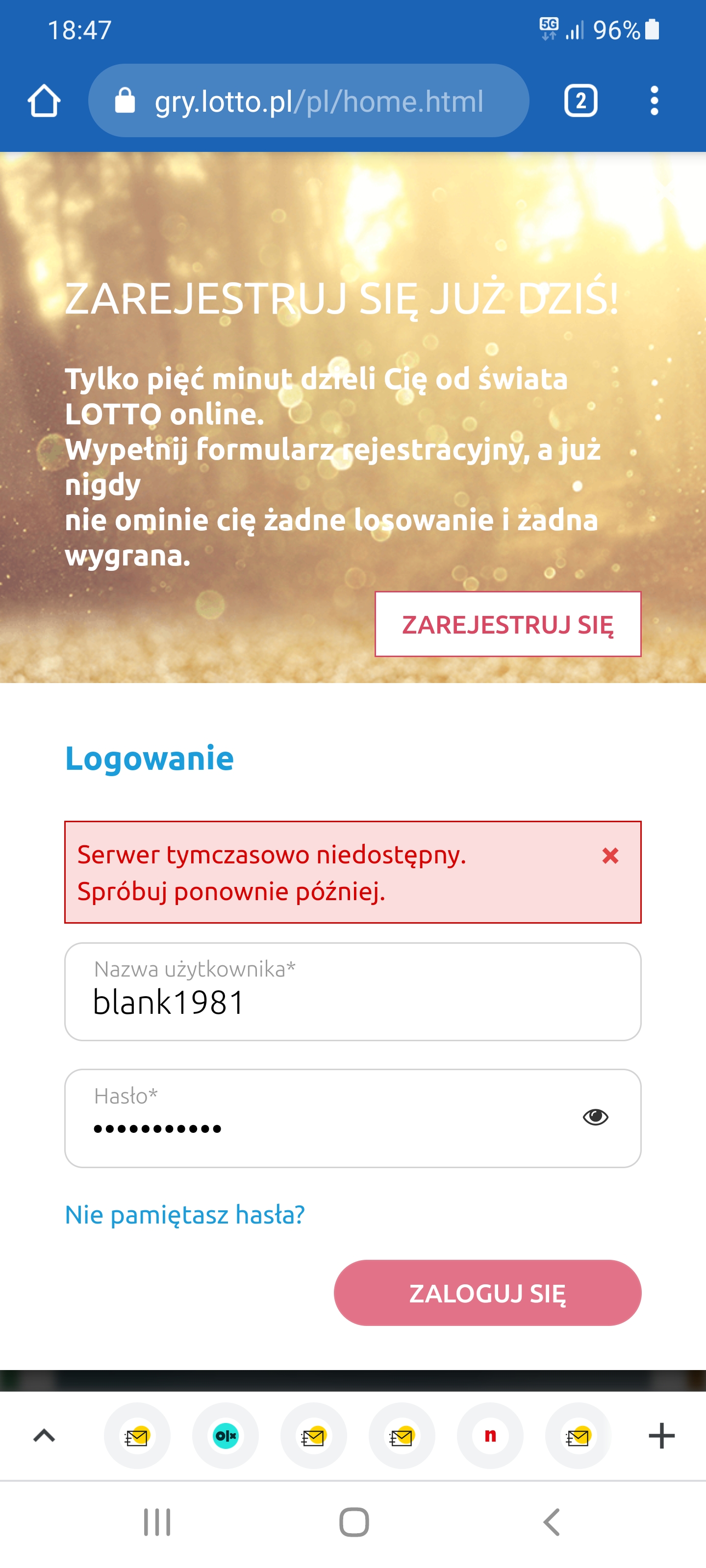
Task: Switch to the red n tab
Action: pyautogui.click(x=490, y=1436)
